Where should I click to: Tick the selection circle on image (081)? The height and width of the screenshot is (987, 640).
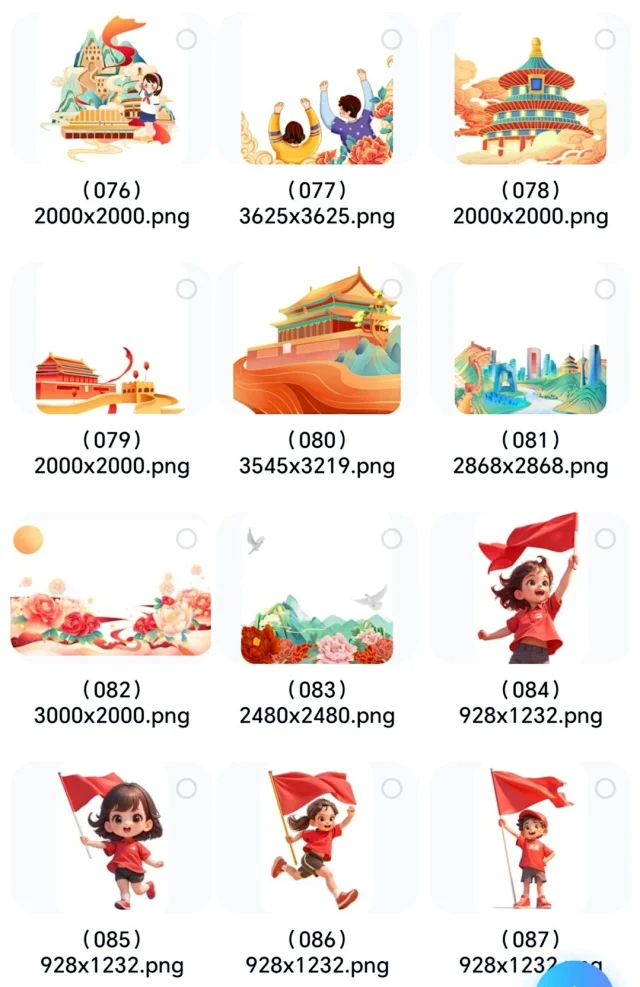coord(605,289)
